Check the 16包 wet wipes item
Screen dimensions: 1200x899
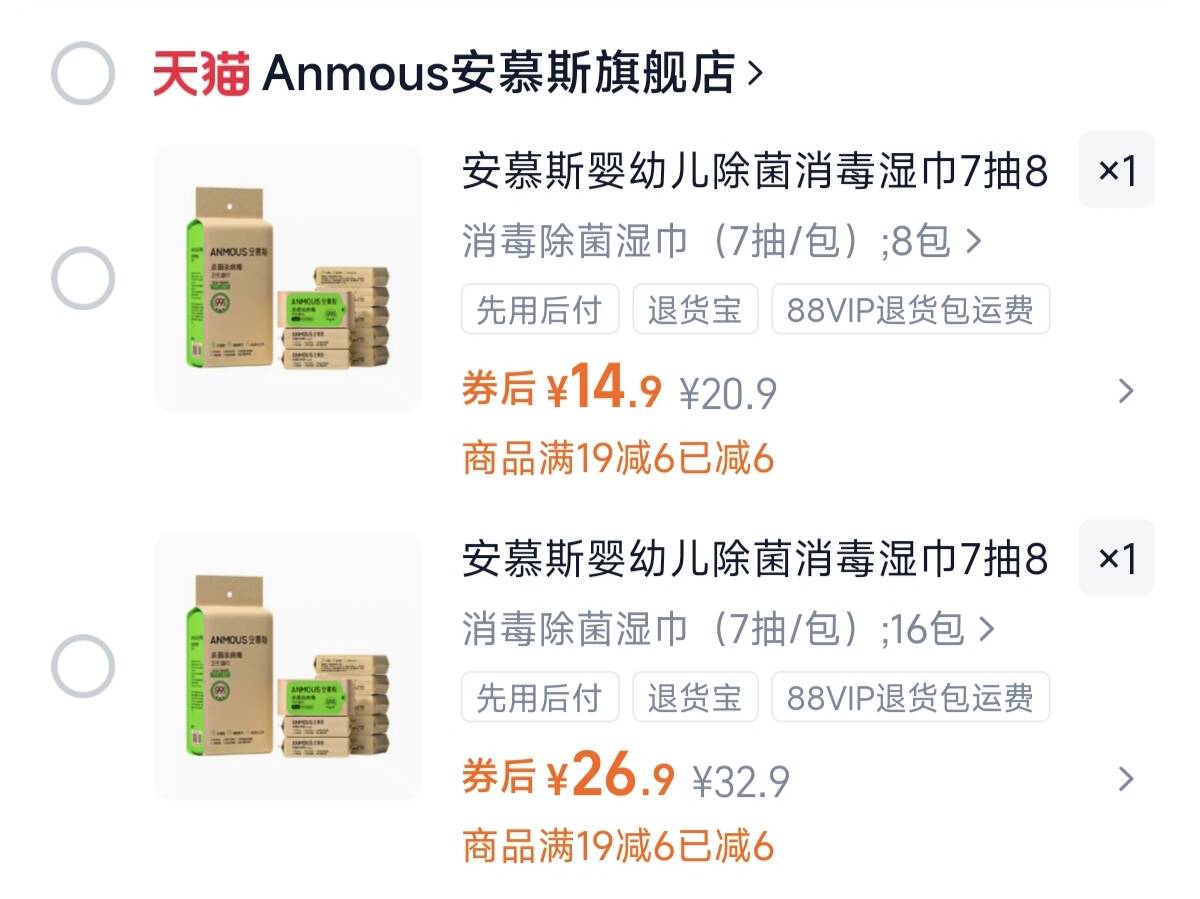click(83, 666)
